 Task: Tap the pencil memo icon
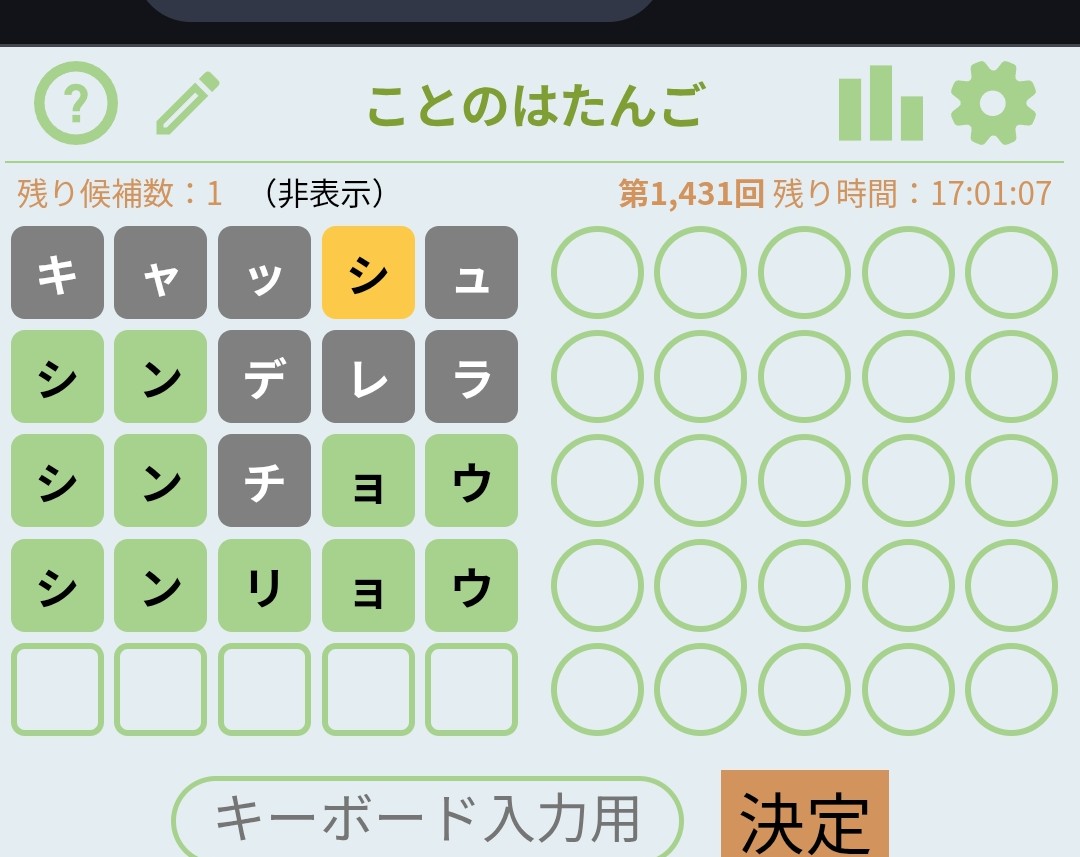[x=187, y=103]
